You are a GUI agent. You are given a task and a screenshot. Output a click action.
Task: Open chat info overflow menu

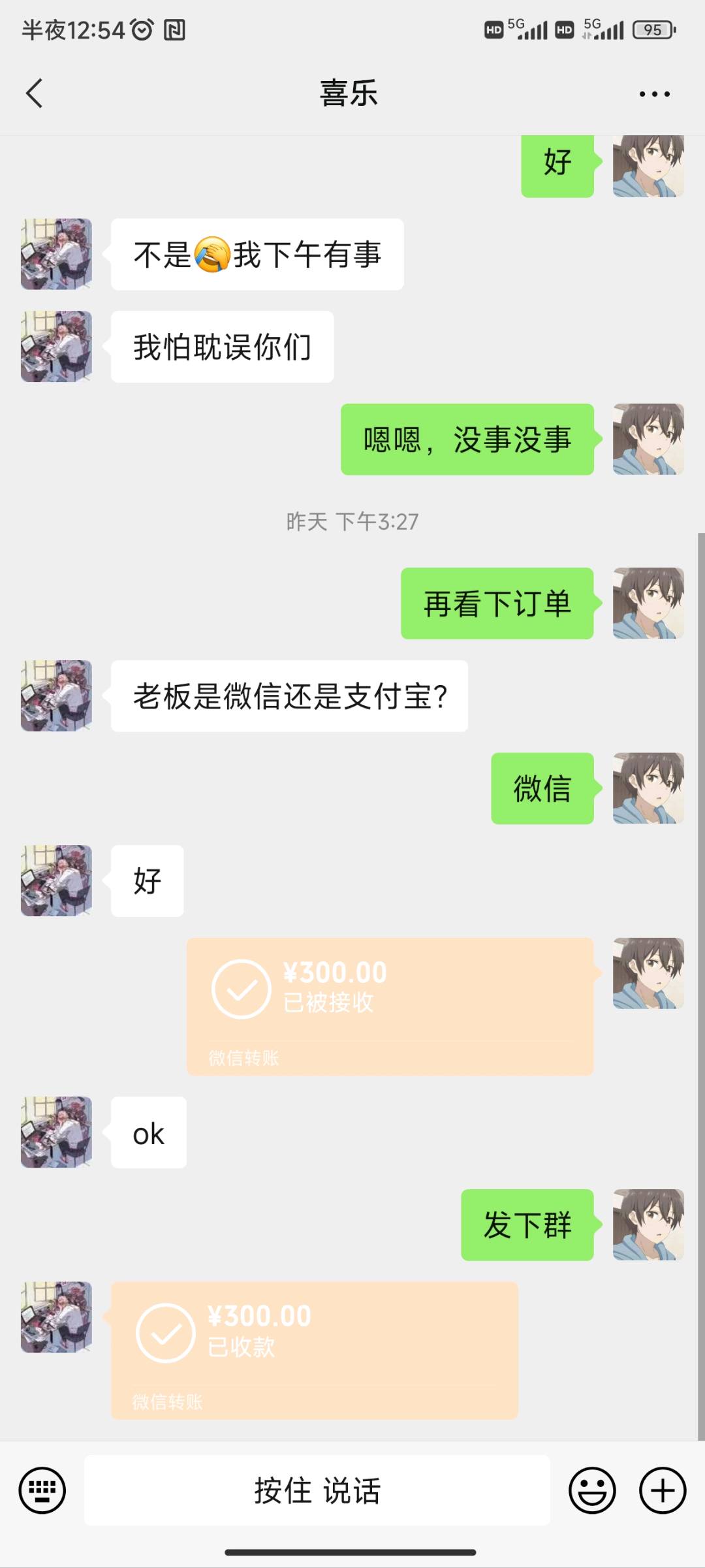pyautogui.click(x=654, y=94)
